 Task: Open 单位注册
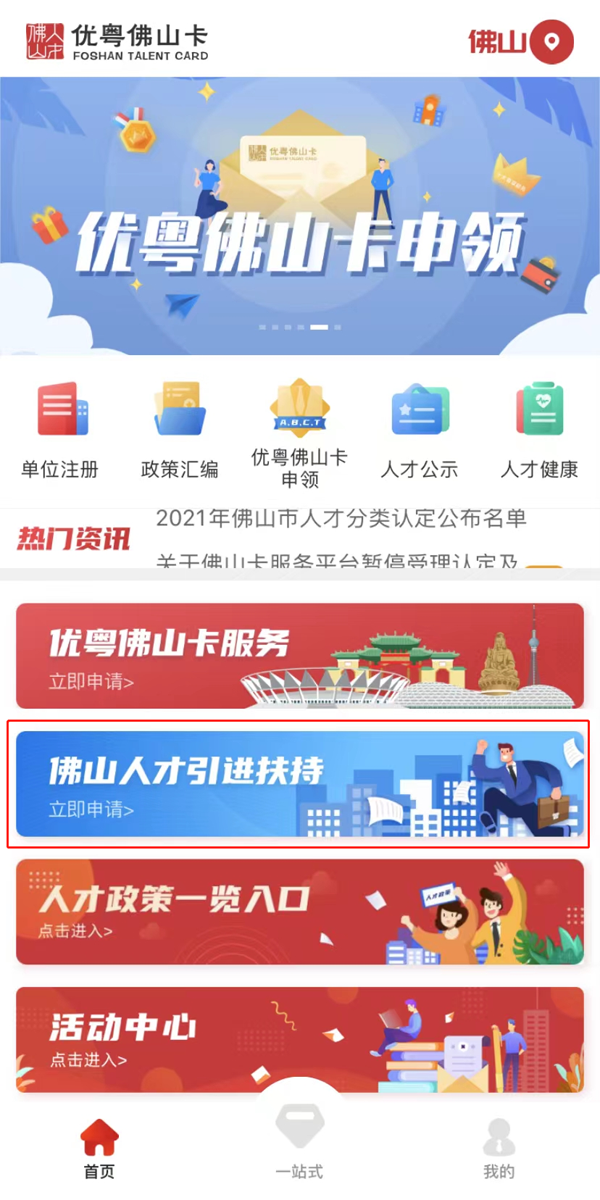(x=60, y=430)
